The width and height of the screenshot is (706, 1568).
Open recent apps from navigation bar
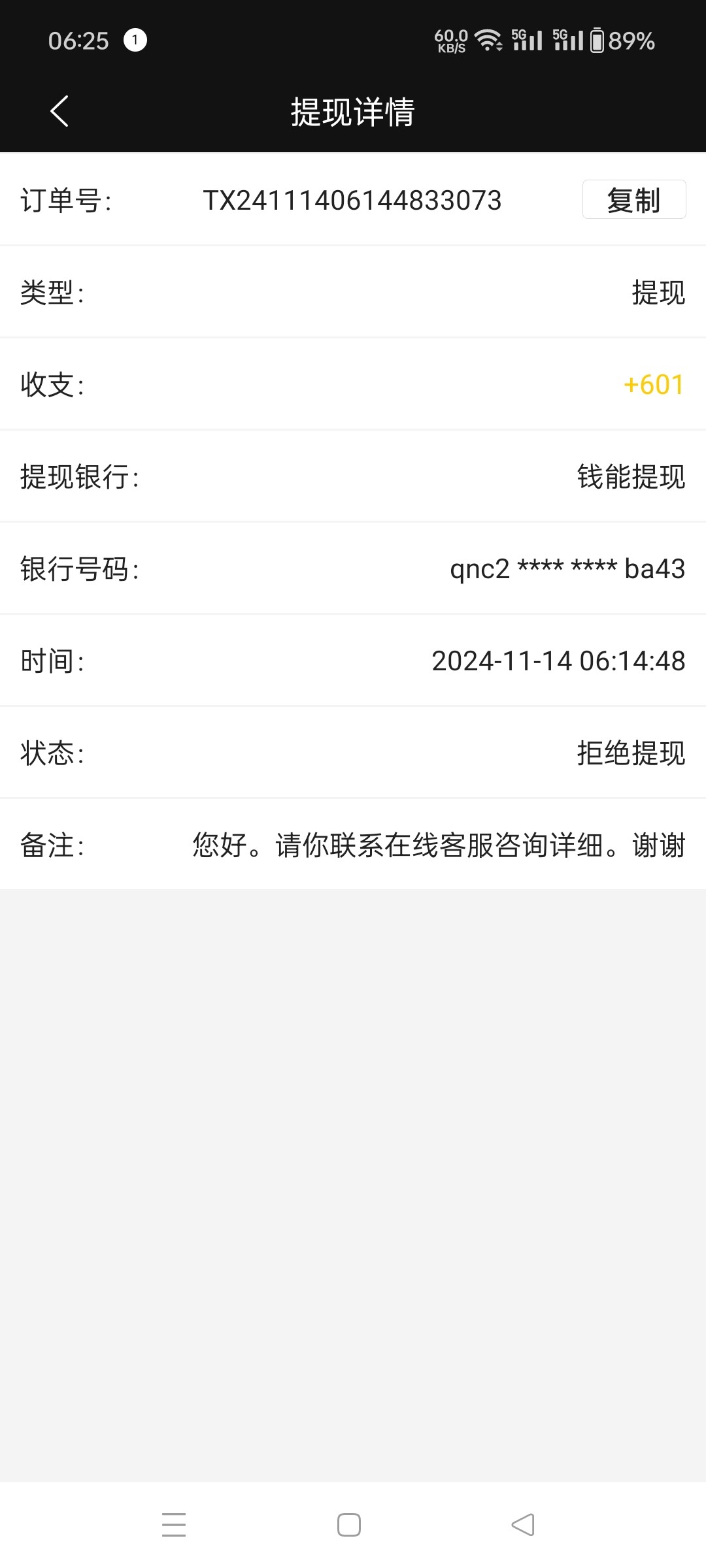click(x=174, y=1525)
